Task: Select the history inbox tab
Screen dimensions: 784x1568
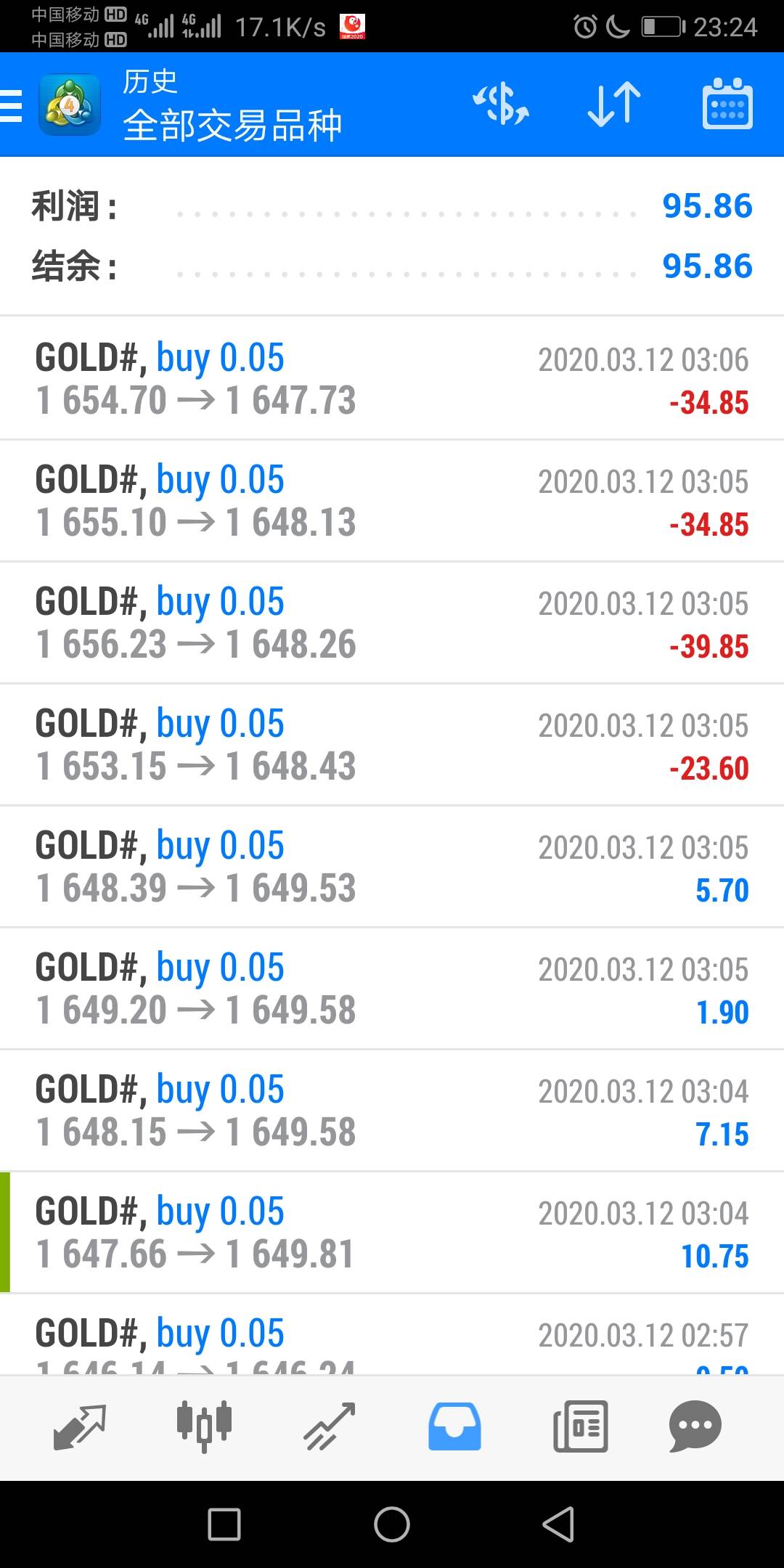Action: point(454,1426)
